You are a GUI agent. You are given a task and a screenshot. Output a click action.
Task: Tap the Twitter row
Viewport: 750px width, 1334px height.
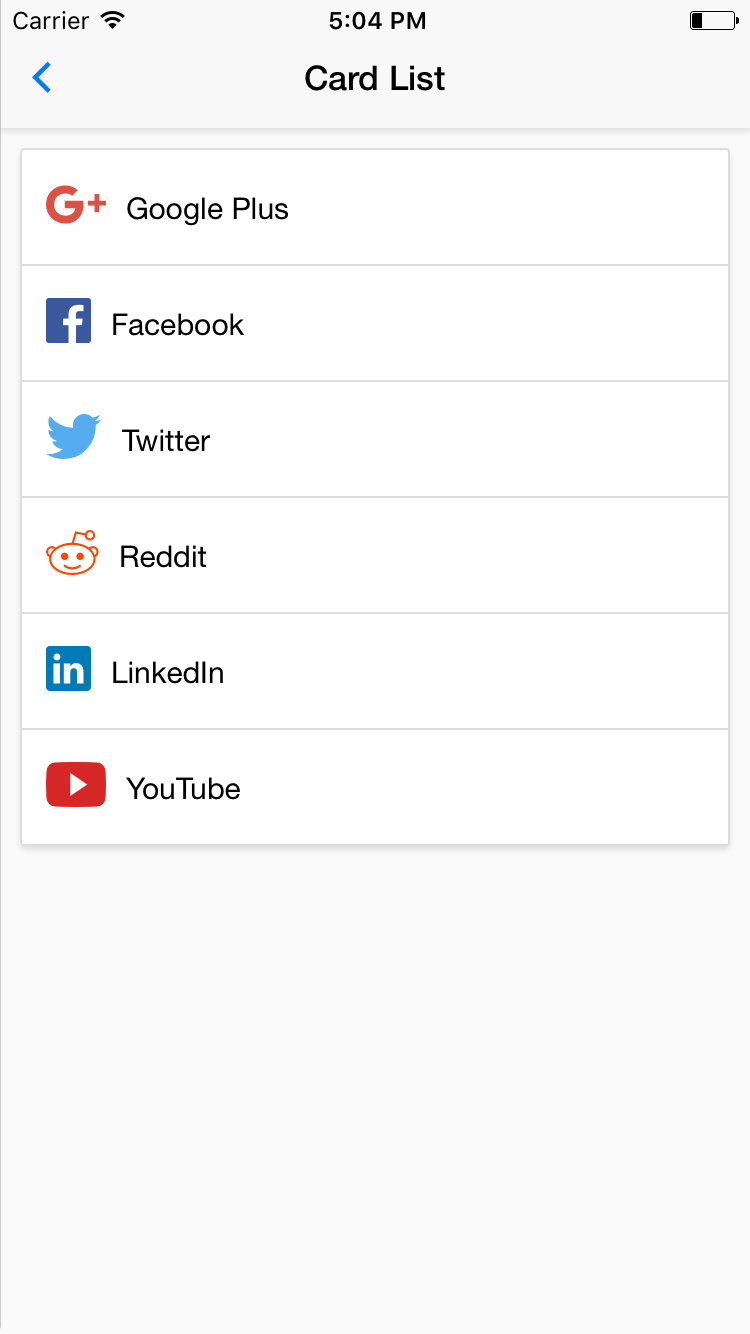pyautogui.click(x=375, y=440)
